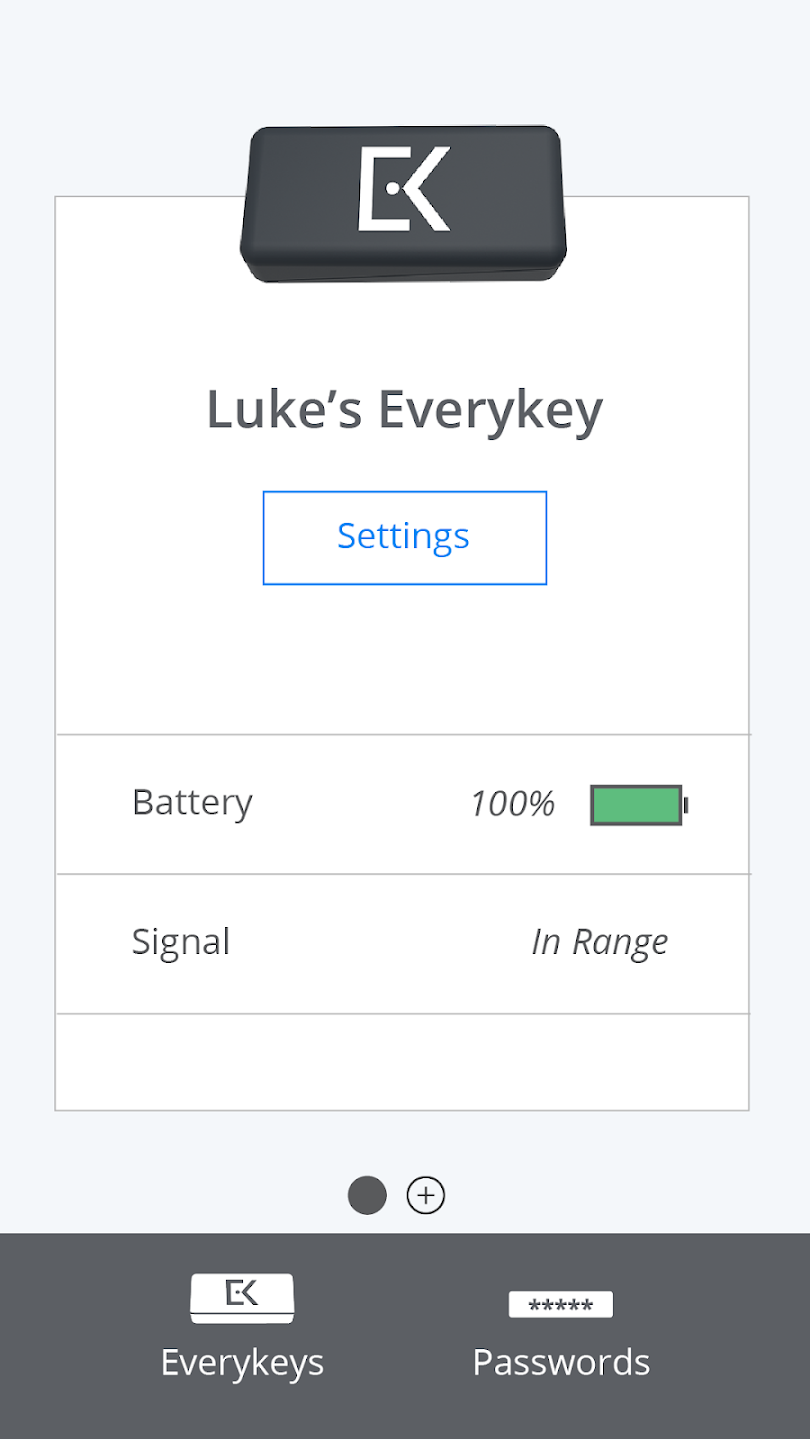Open Settings for Luke's Everykey

point(404,537)
